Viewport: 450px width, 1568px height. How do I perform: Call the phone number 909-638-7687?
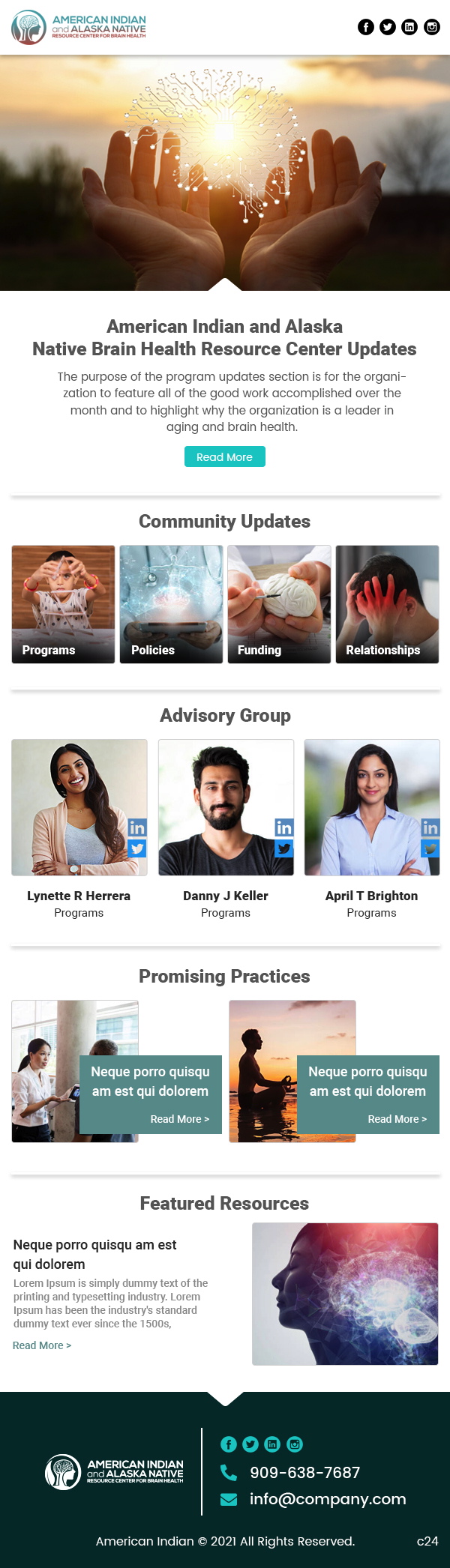(304, 1473)
